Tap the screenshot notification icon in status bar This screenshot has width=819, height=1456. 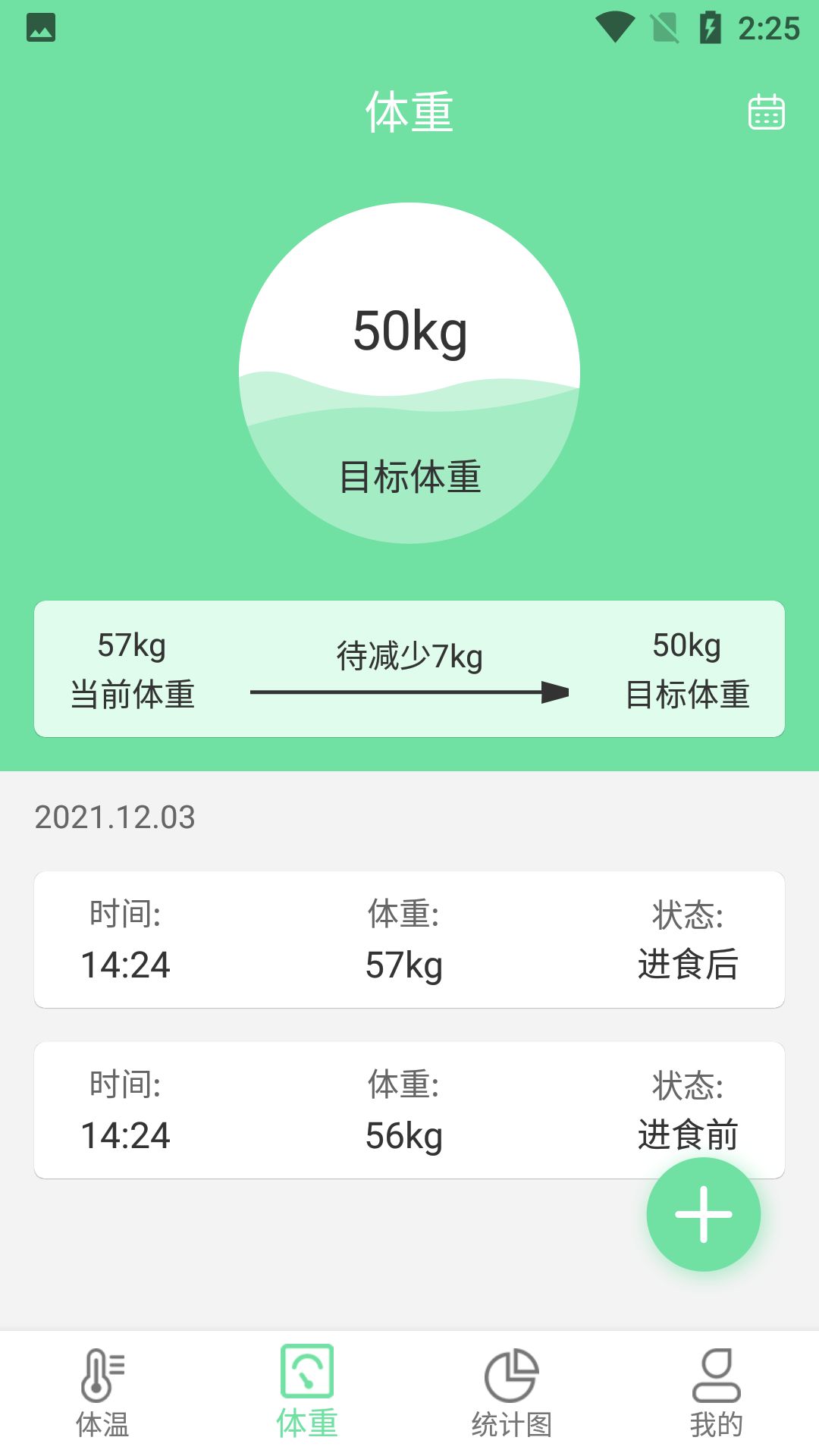pyautogui.click(x=42, y=28)
